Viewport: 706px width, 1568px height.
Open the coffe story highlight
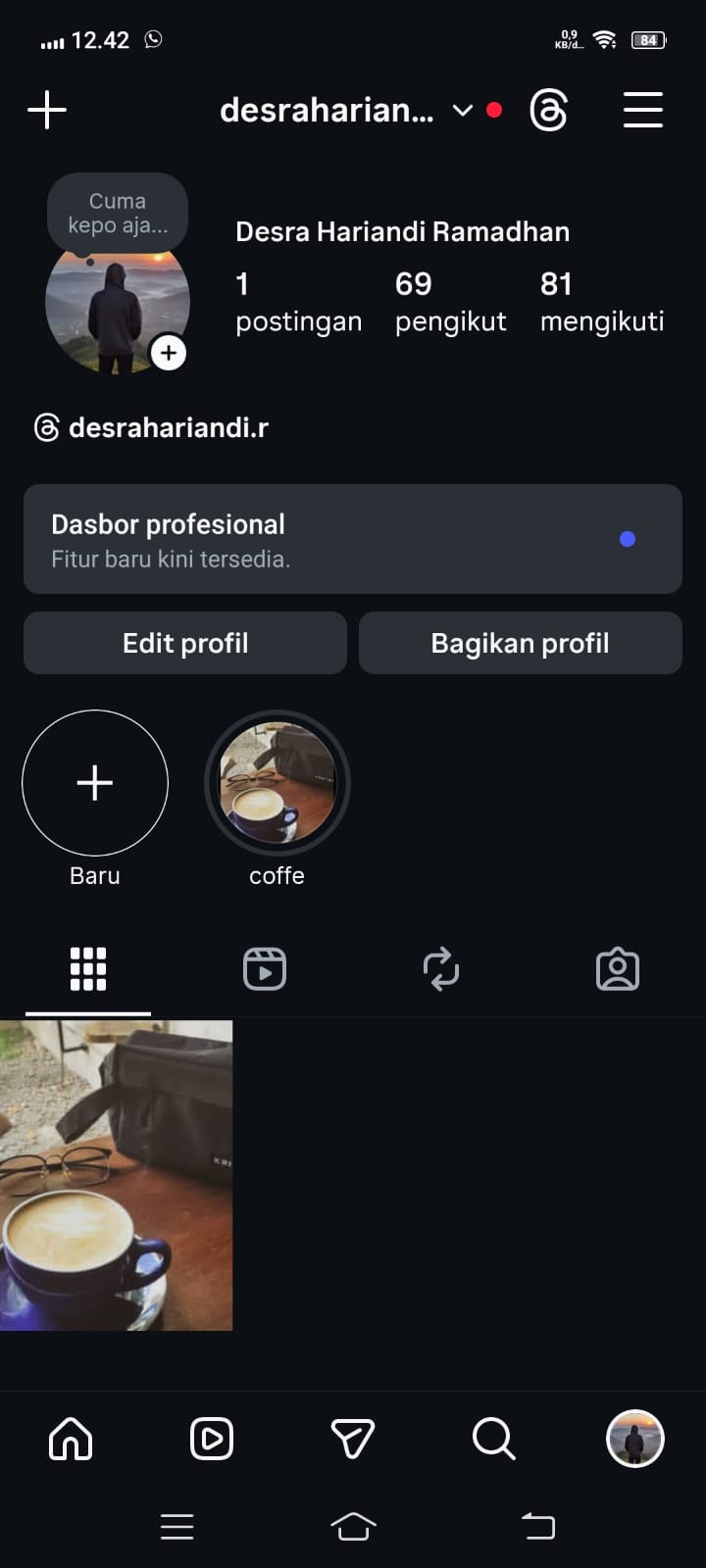[277, 784]
